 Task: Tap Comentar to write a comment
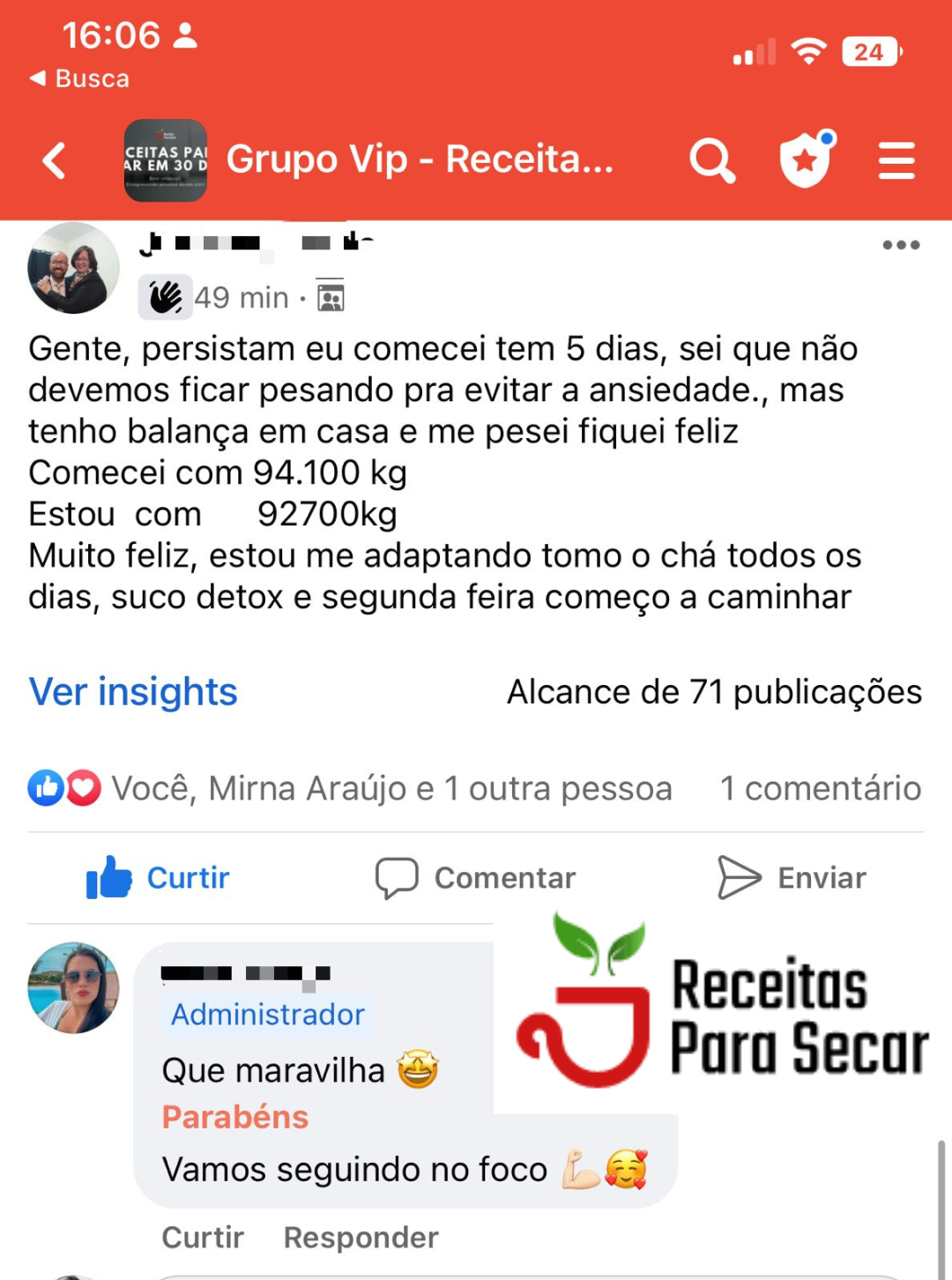point(476,878)
